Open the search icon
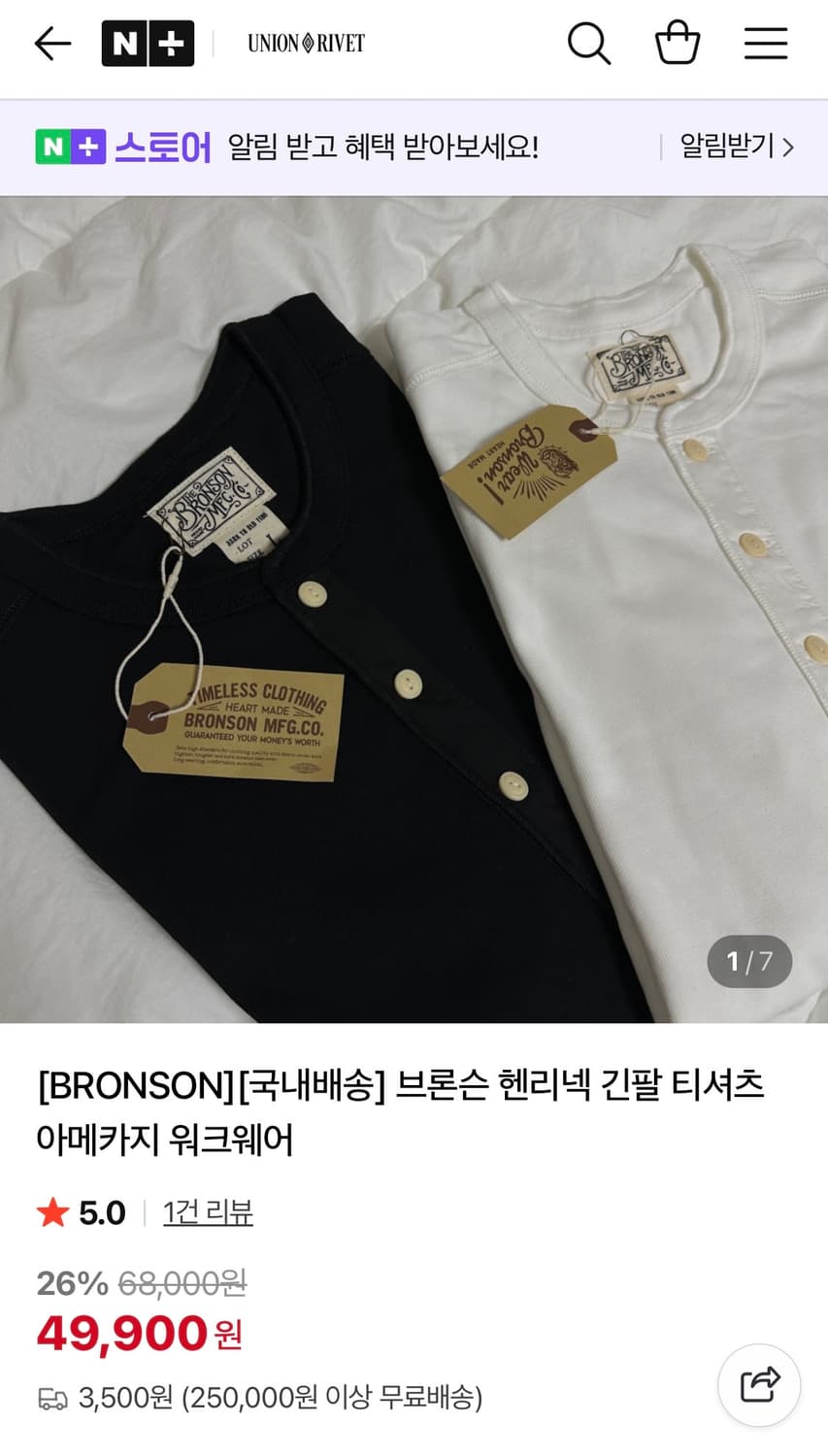828x1456 pixels. tap(588, 43)
